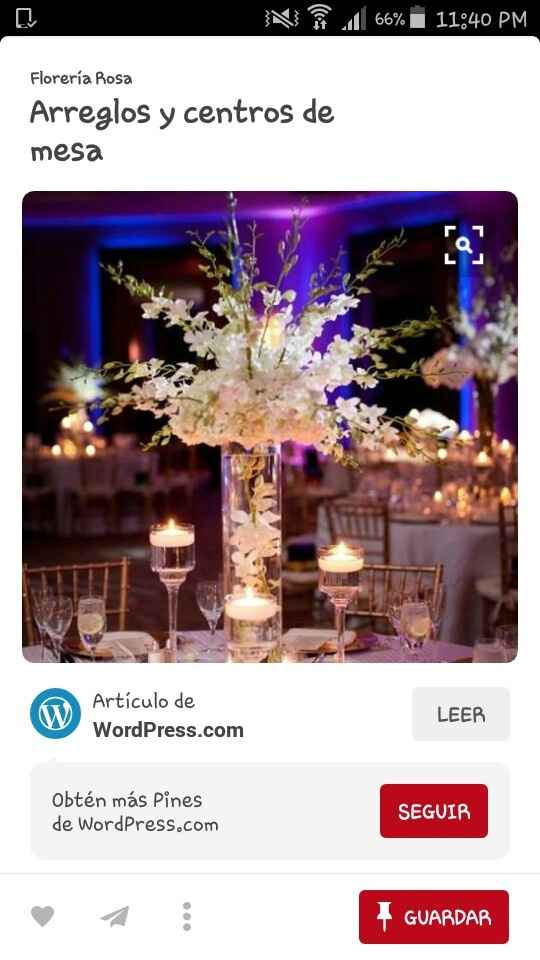Screen dimensions: 540x960
Task: Open visual search on the pin image
Action: 463,245
